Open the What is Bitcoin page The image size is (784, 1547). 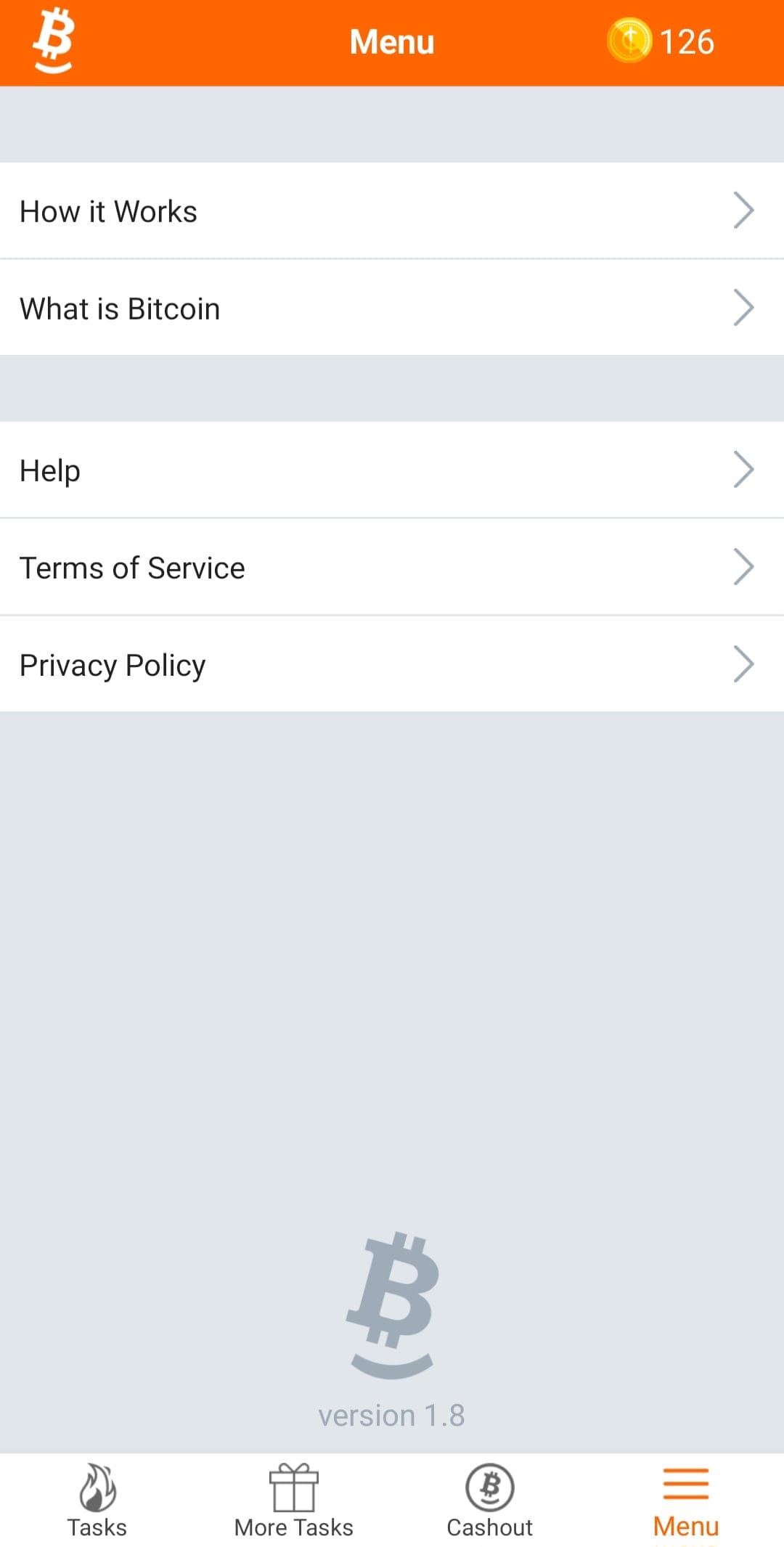[x=392, y=308]
